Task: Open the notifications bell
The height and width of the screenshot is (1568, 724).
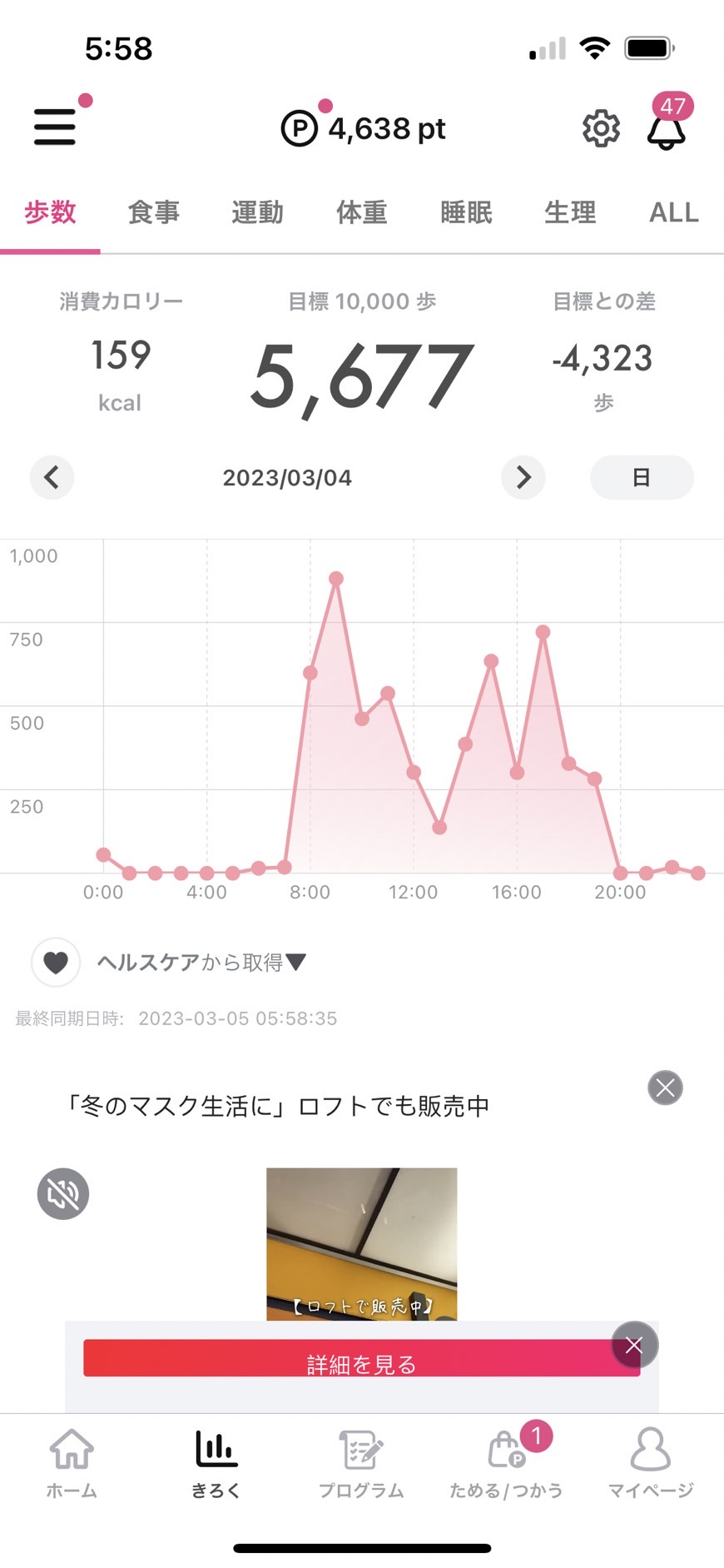Action: [667, 130]
